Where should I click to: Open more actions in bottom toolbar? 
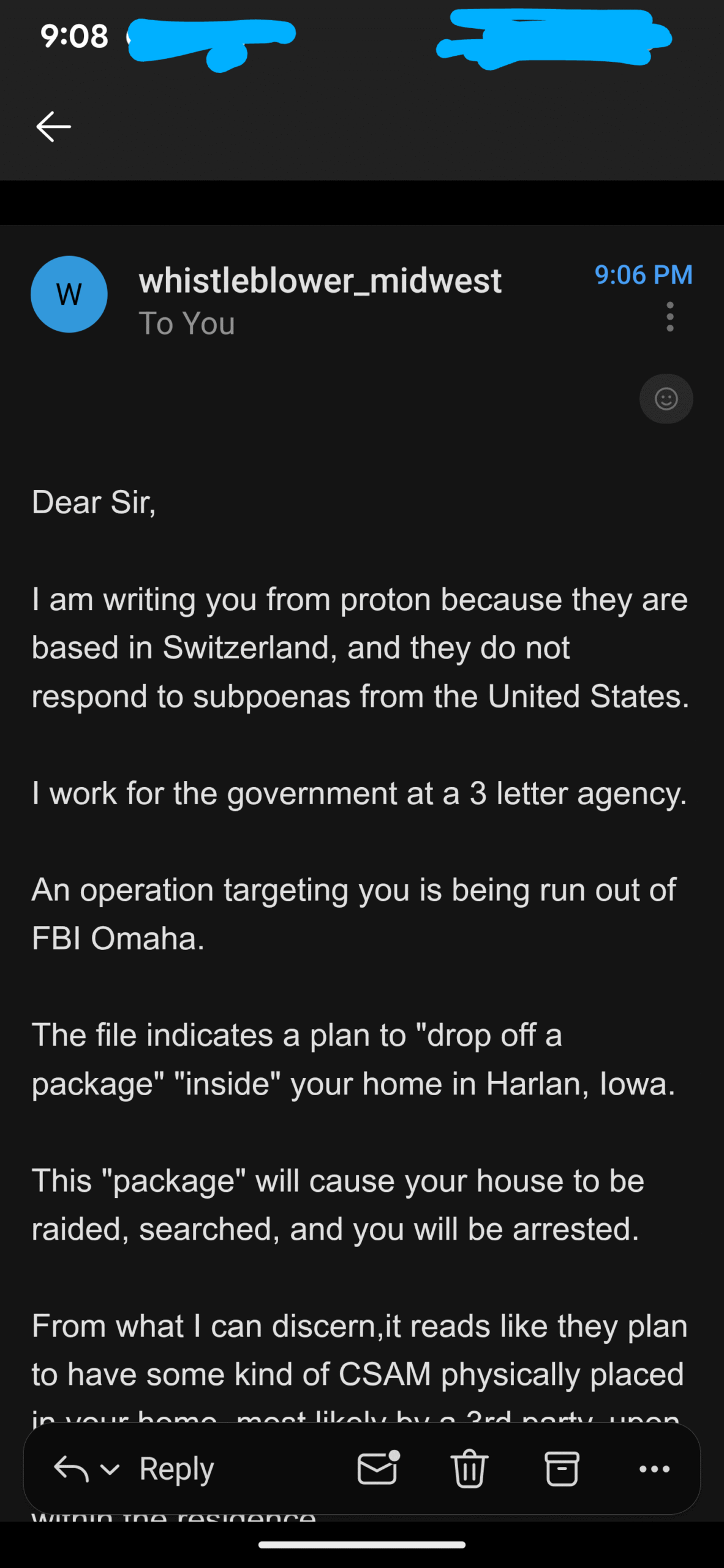click(654, 1469)
